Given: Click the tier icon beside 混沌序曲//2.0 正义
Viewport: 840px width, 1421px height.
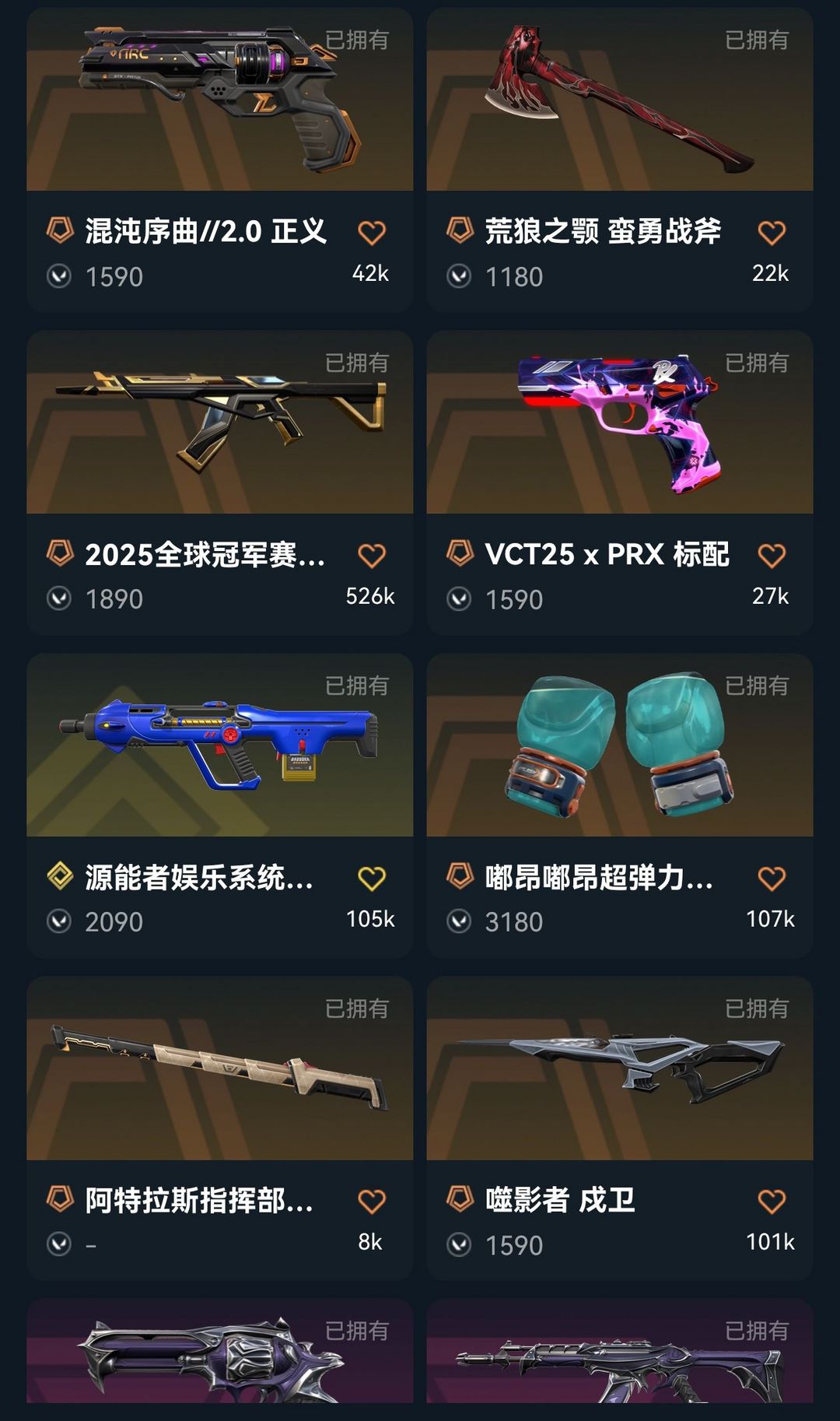Looking at the screenshot, I should (x=58, y=231).
